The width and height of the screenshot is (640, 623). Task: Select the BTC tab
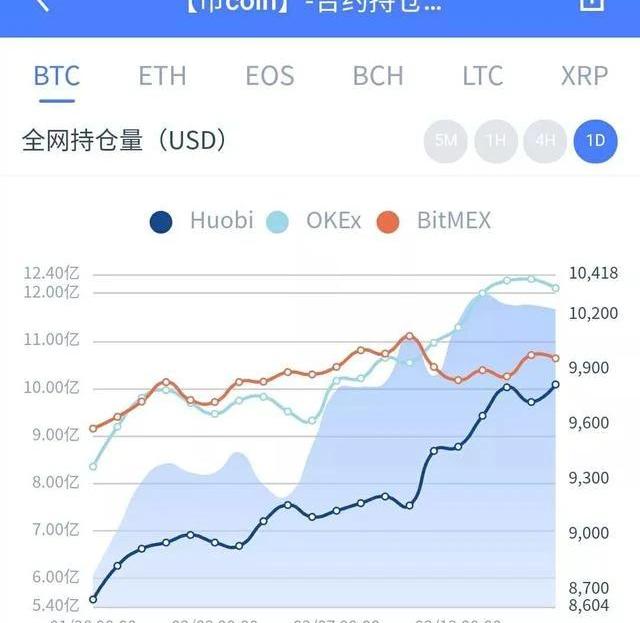click(57, 76)
